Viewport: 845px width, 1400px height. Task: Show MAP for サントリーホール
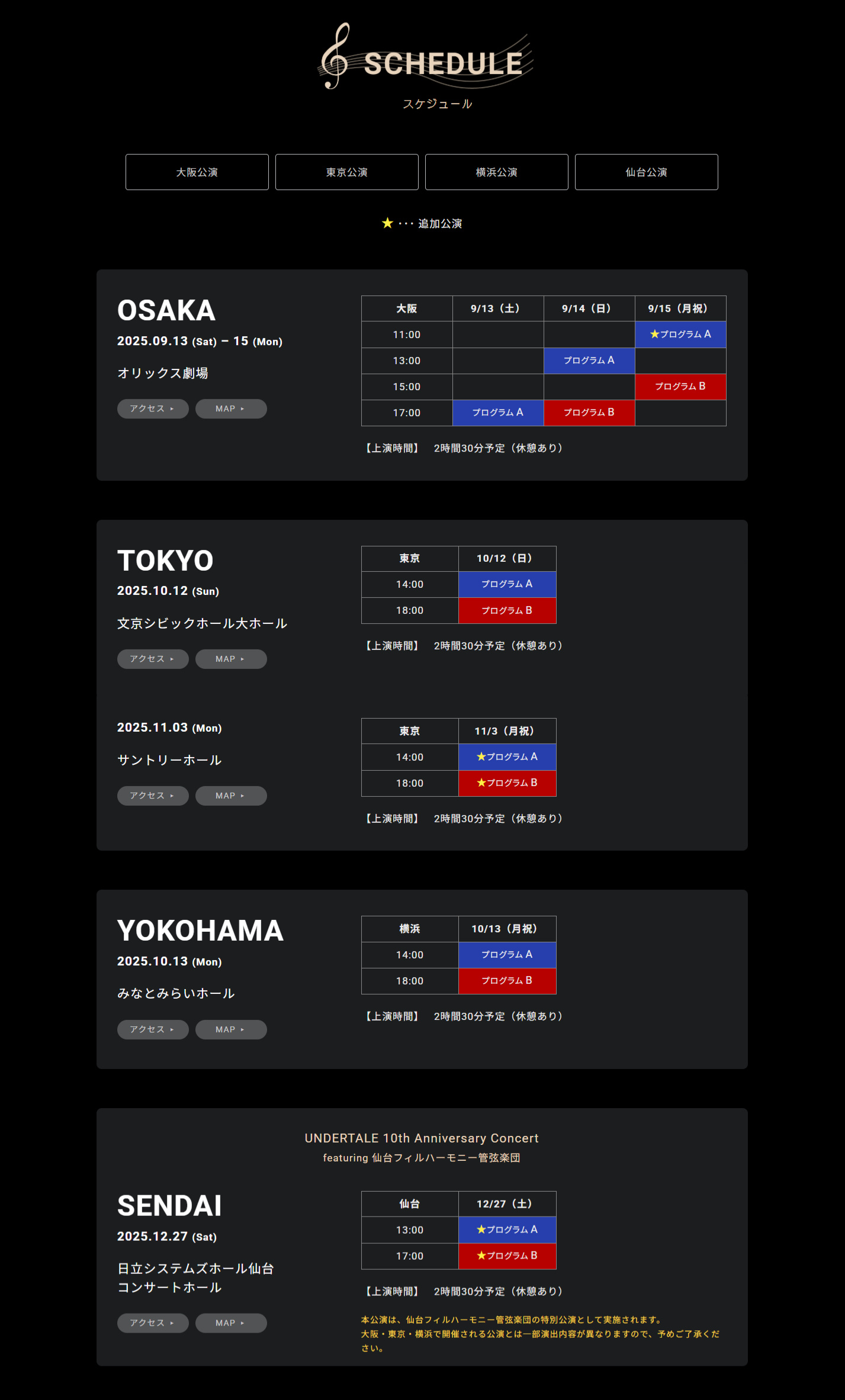tap(231, 796)
